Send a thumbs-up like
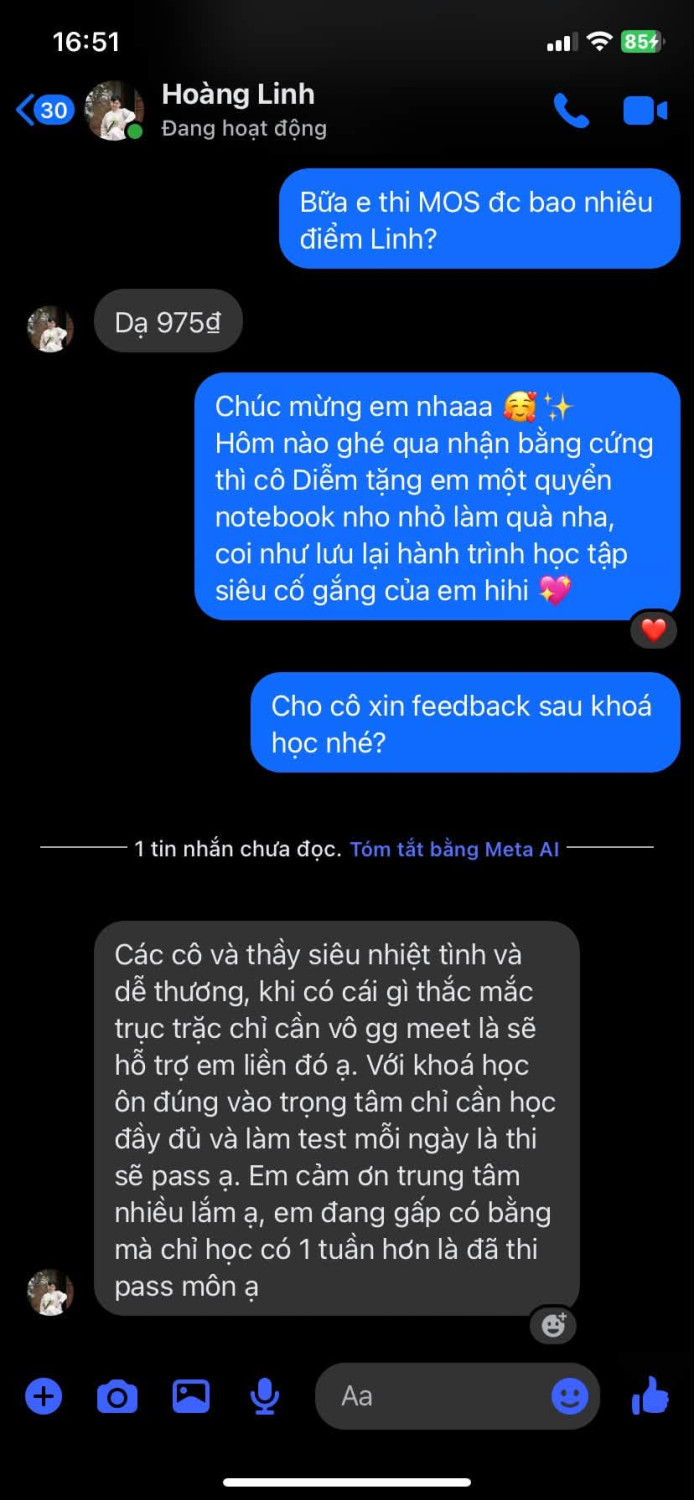This screenshot has width=694, height=1500. pyautogui.click(x=650, y=1395)
